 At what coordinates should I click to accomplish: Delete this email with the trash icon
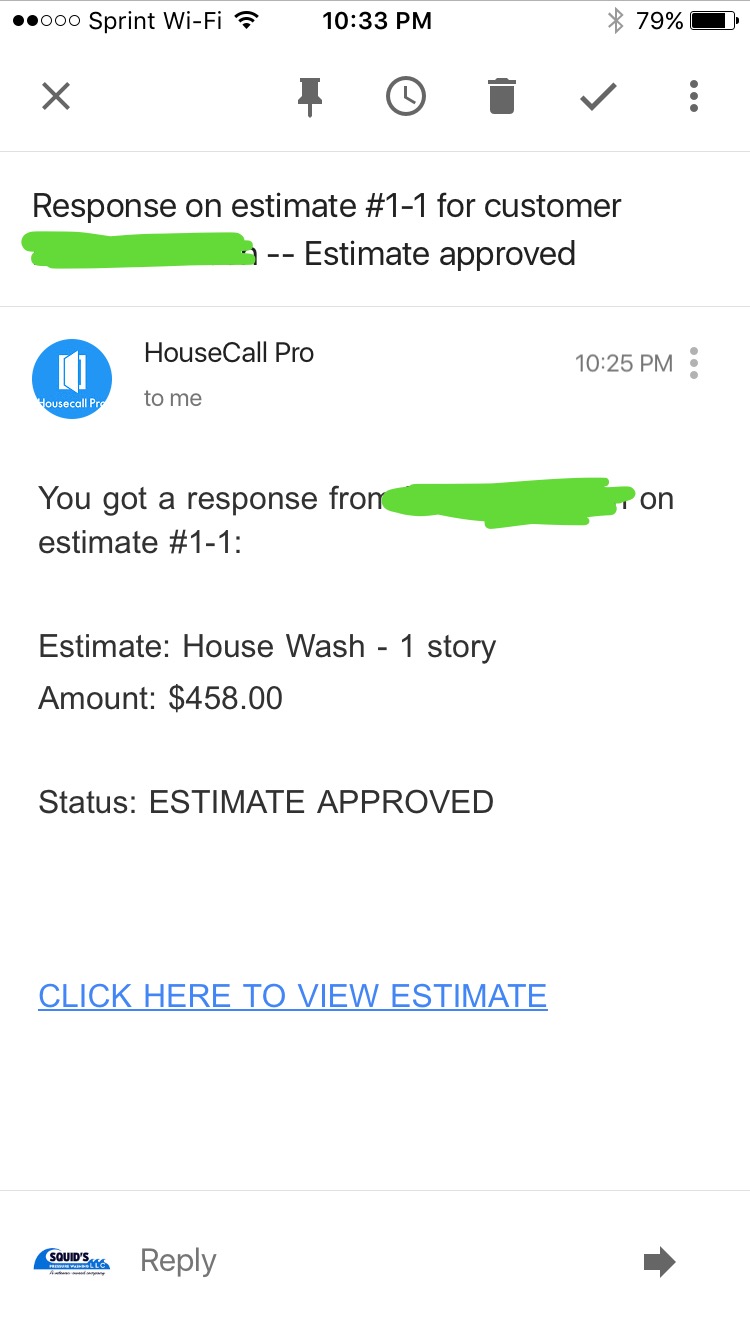(502, 96)
